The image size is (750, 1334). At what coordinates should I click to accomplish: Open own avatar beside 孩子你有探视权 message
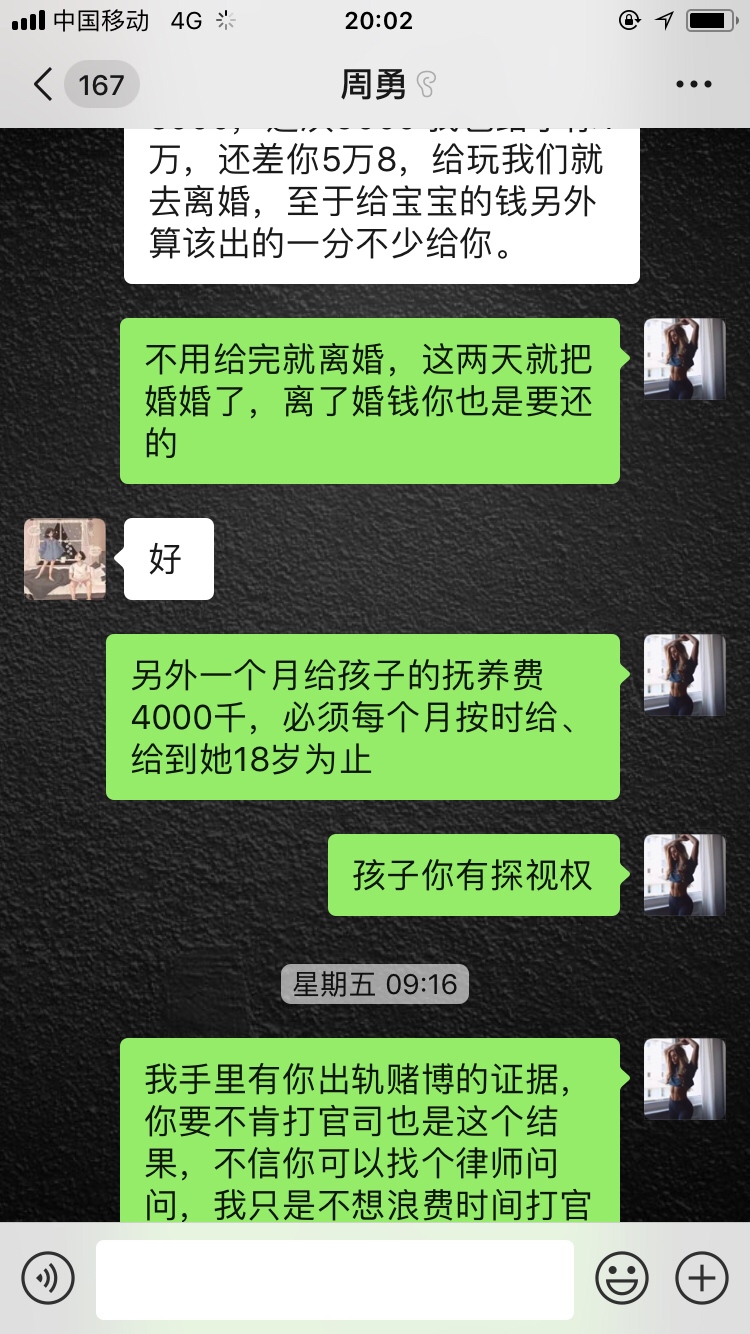(685, 875)
